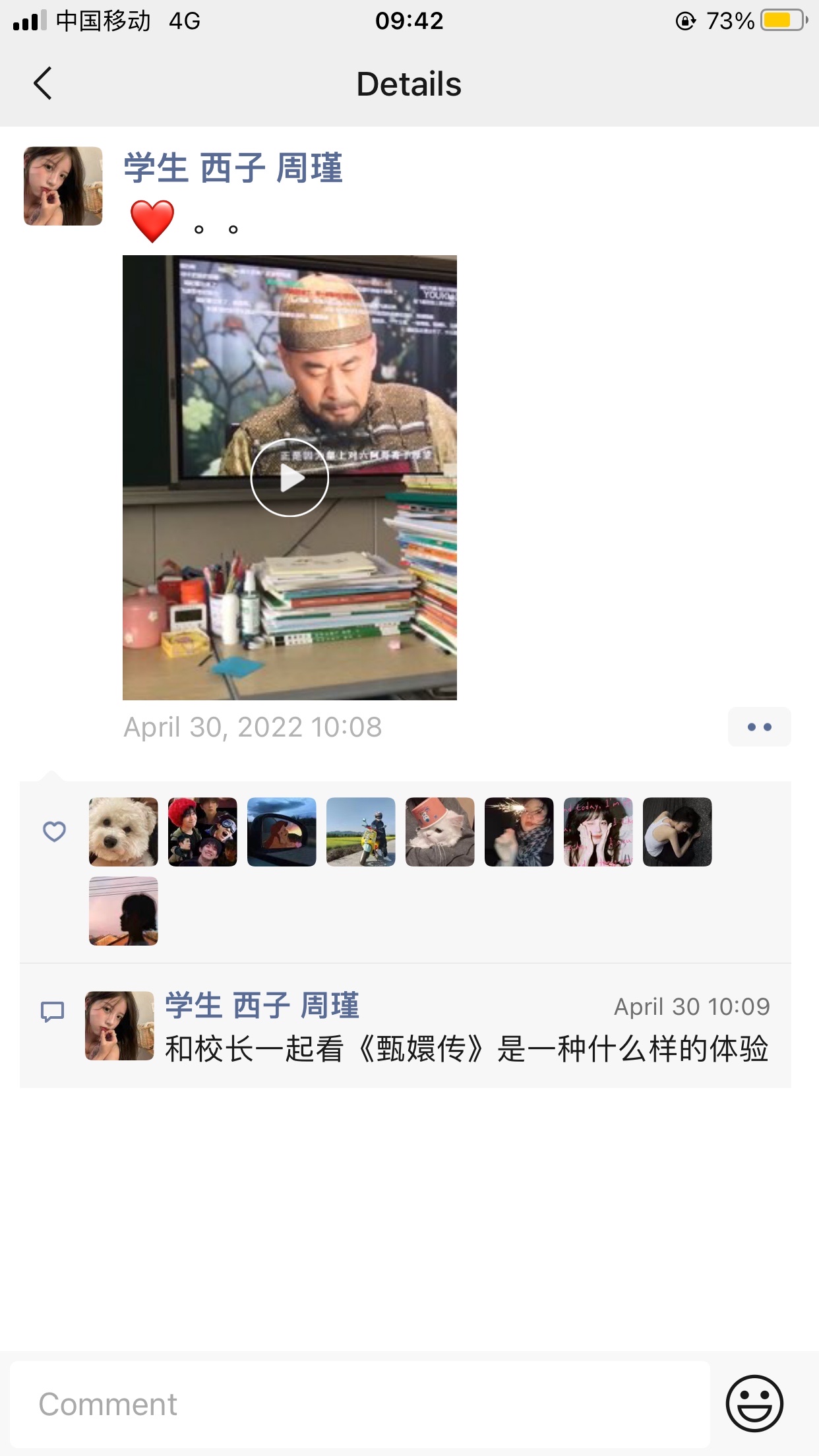The width and height of the screenshot is (819, 1456).
Task: Open the red-hat group photo avatar in likes
Action: 202,832
